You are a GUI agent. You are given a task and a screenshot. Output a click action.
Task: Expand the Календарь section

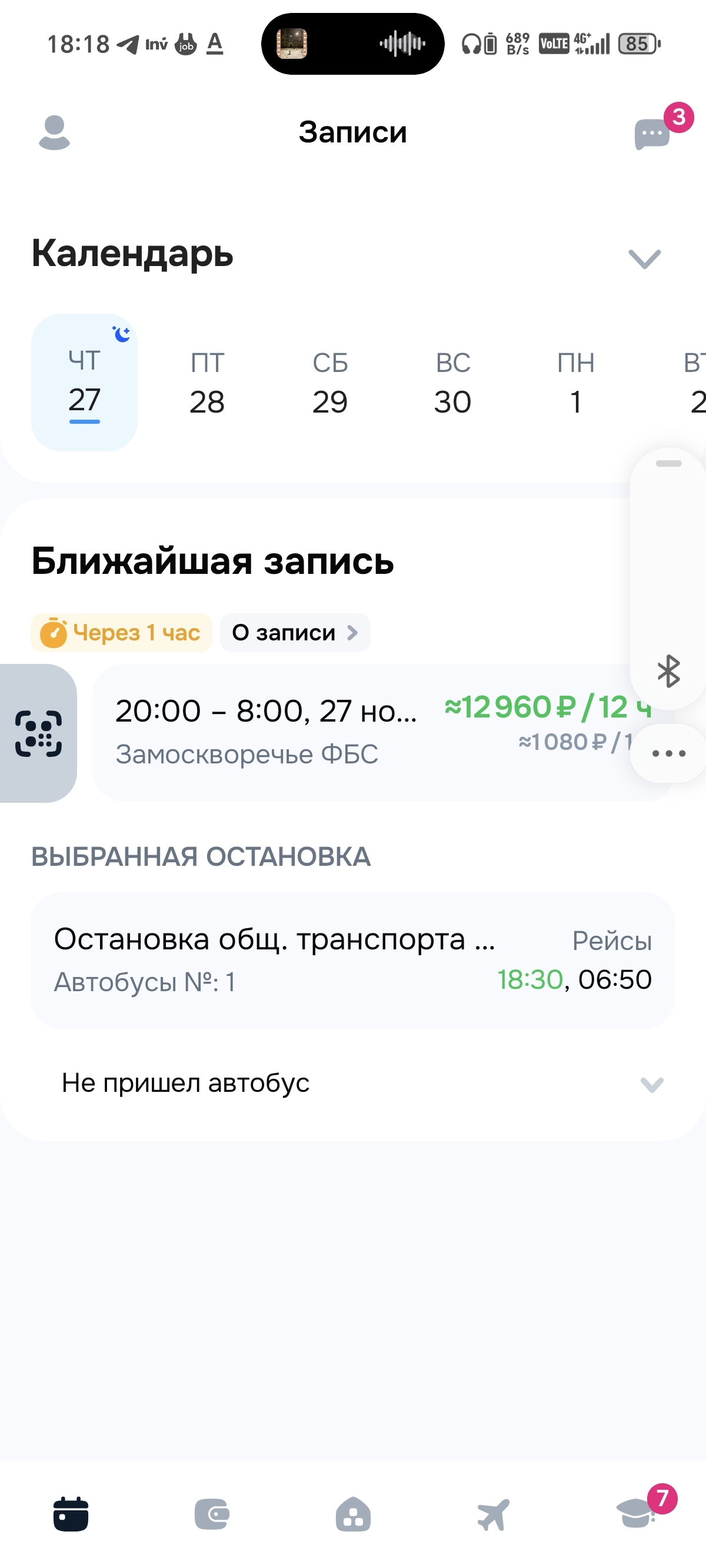click(x=644, y=259)
